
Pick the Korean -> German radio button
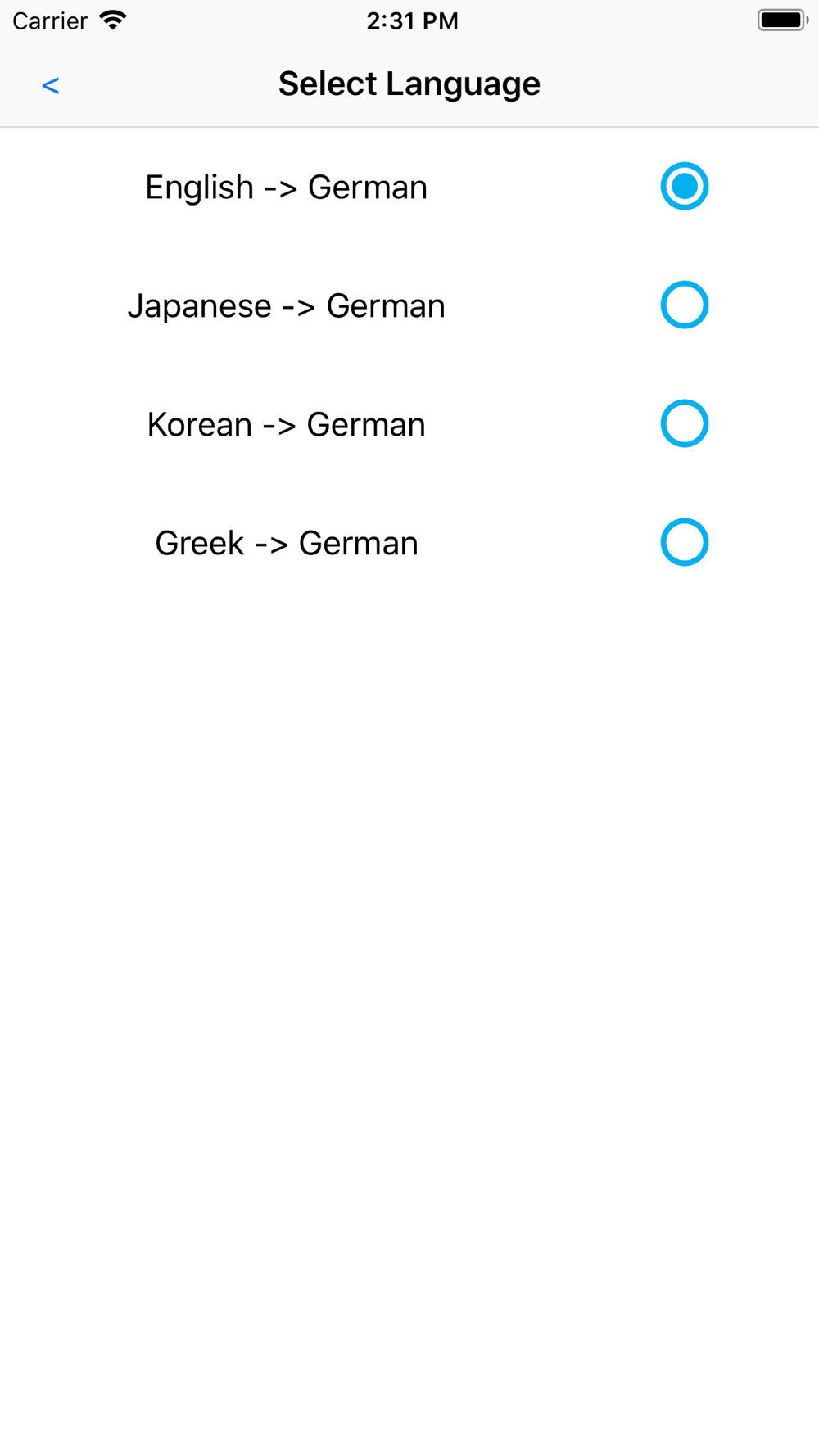tap(684, 423)
